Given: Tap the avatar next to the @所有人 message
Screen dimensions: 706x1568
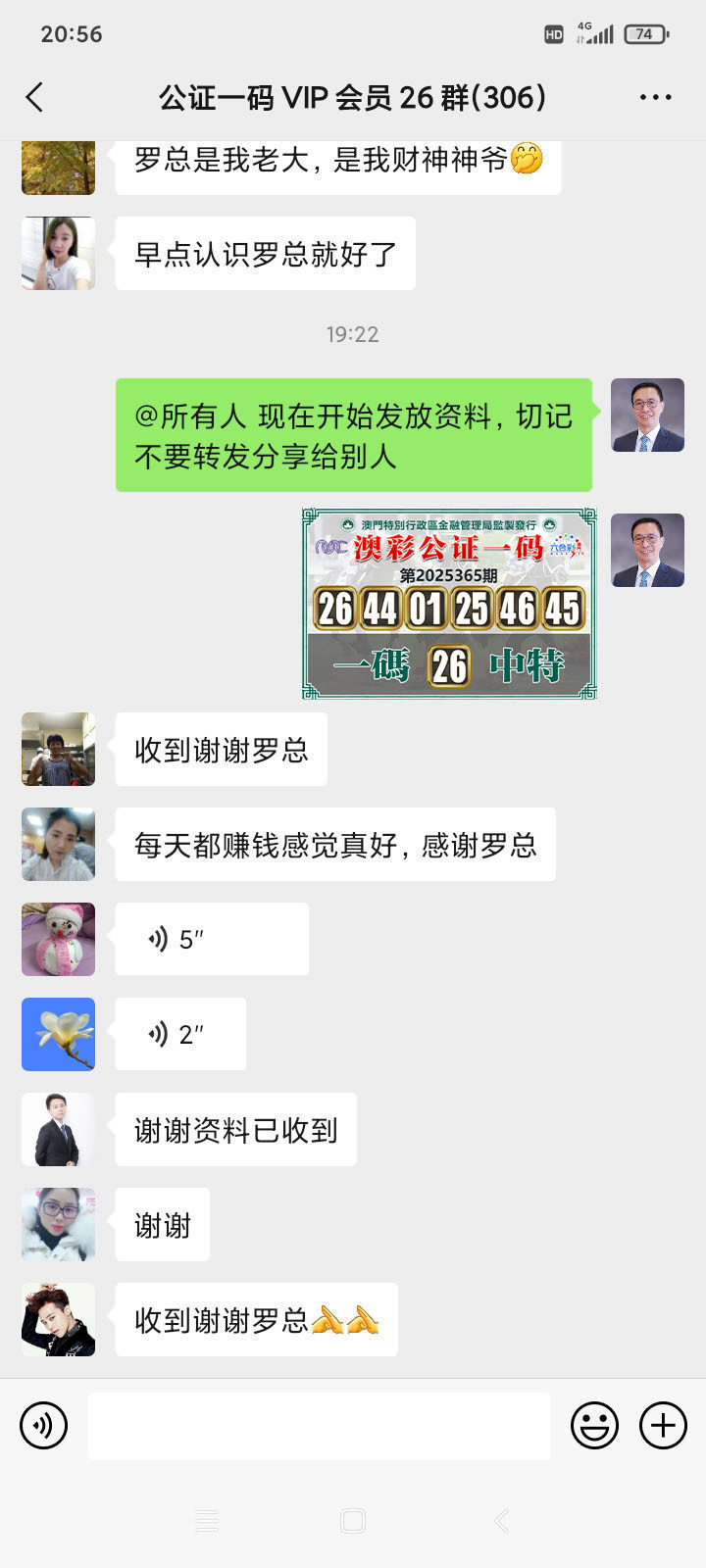Looking at the screenshot, I should coord(647,416).
